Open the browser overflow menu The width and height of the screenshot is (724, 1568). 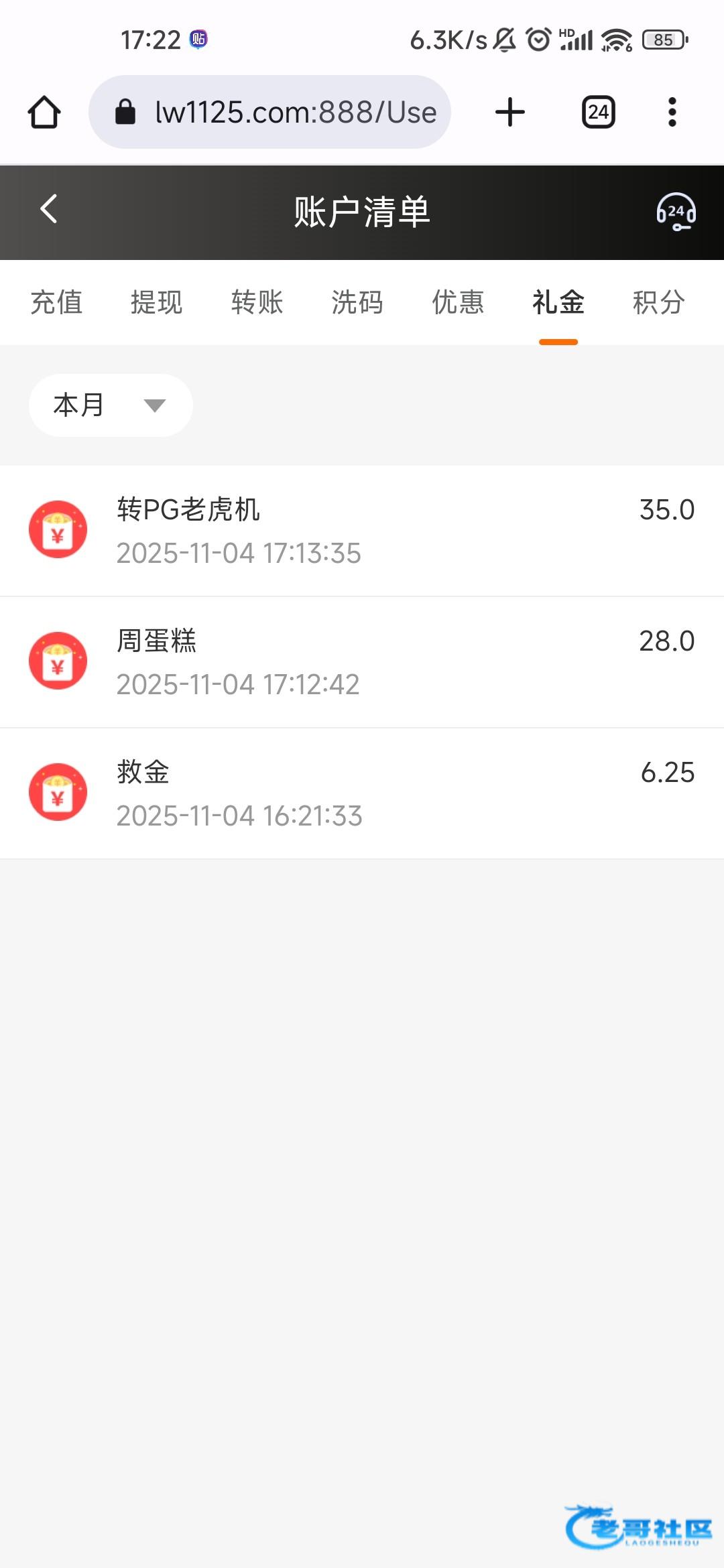pos(672,112)
